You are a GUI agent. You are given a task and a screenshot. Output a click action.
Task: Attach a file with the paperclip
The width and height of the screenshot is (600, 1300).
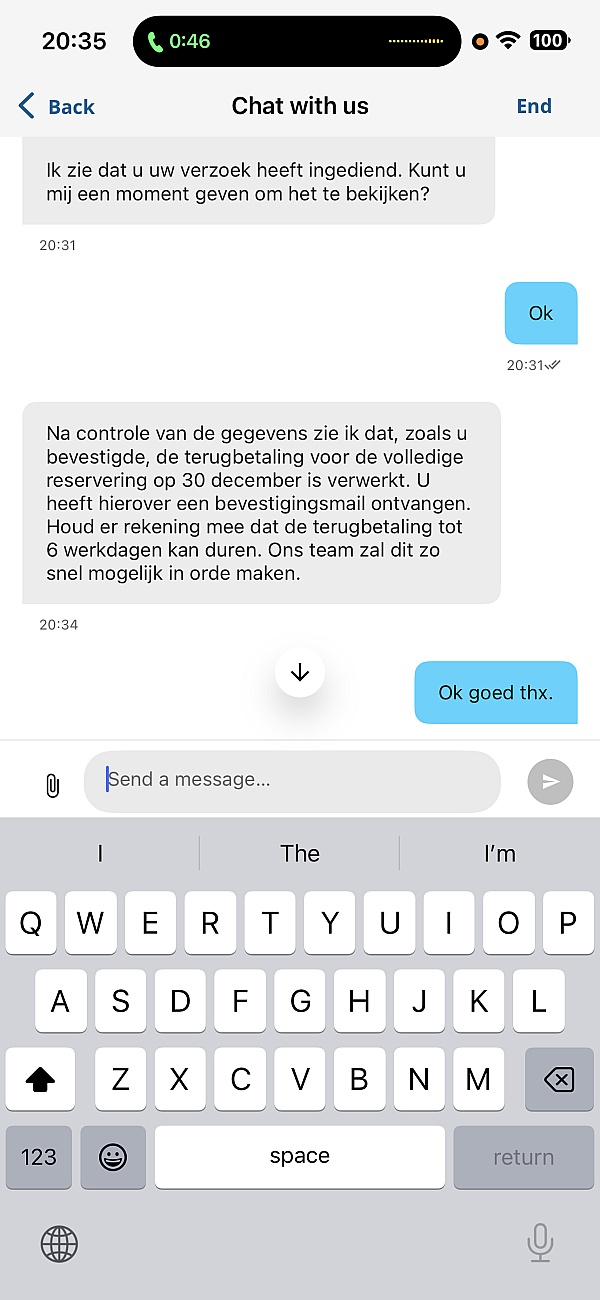52,786
